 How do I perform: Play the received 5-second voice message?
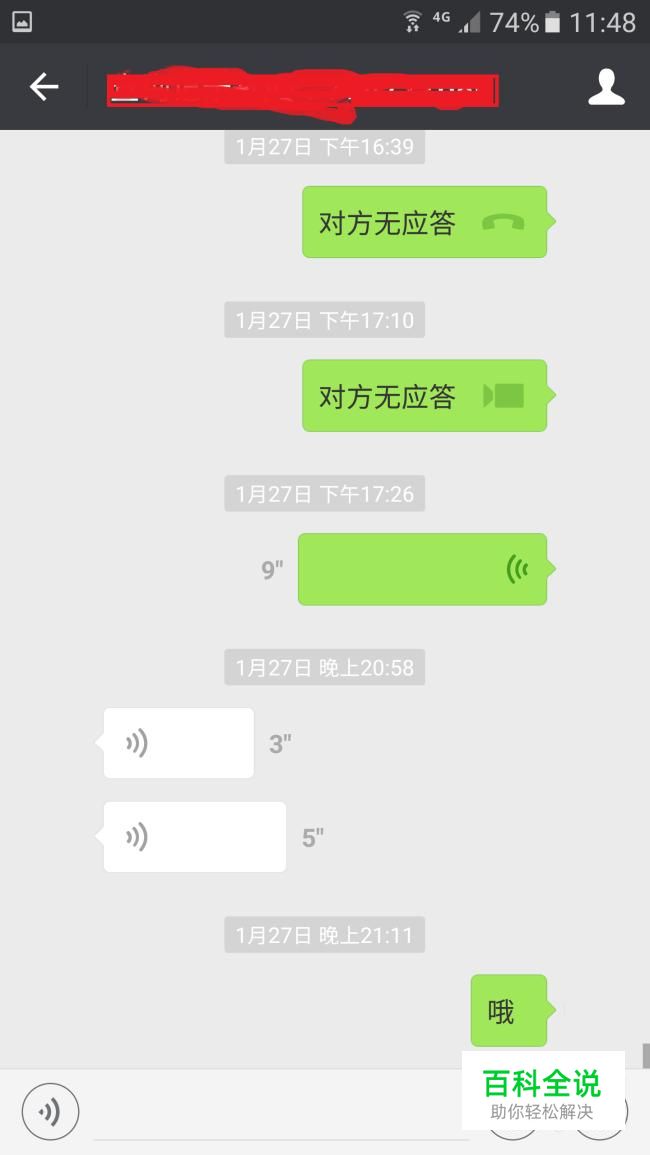[x=194, y=837]
